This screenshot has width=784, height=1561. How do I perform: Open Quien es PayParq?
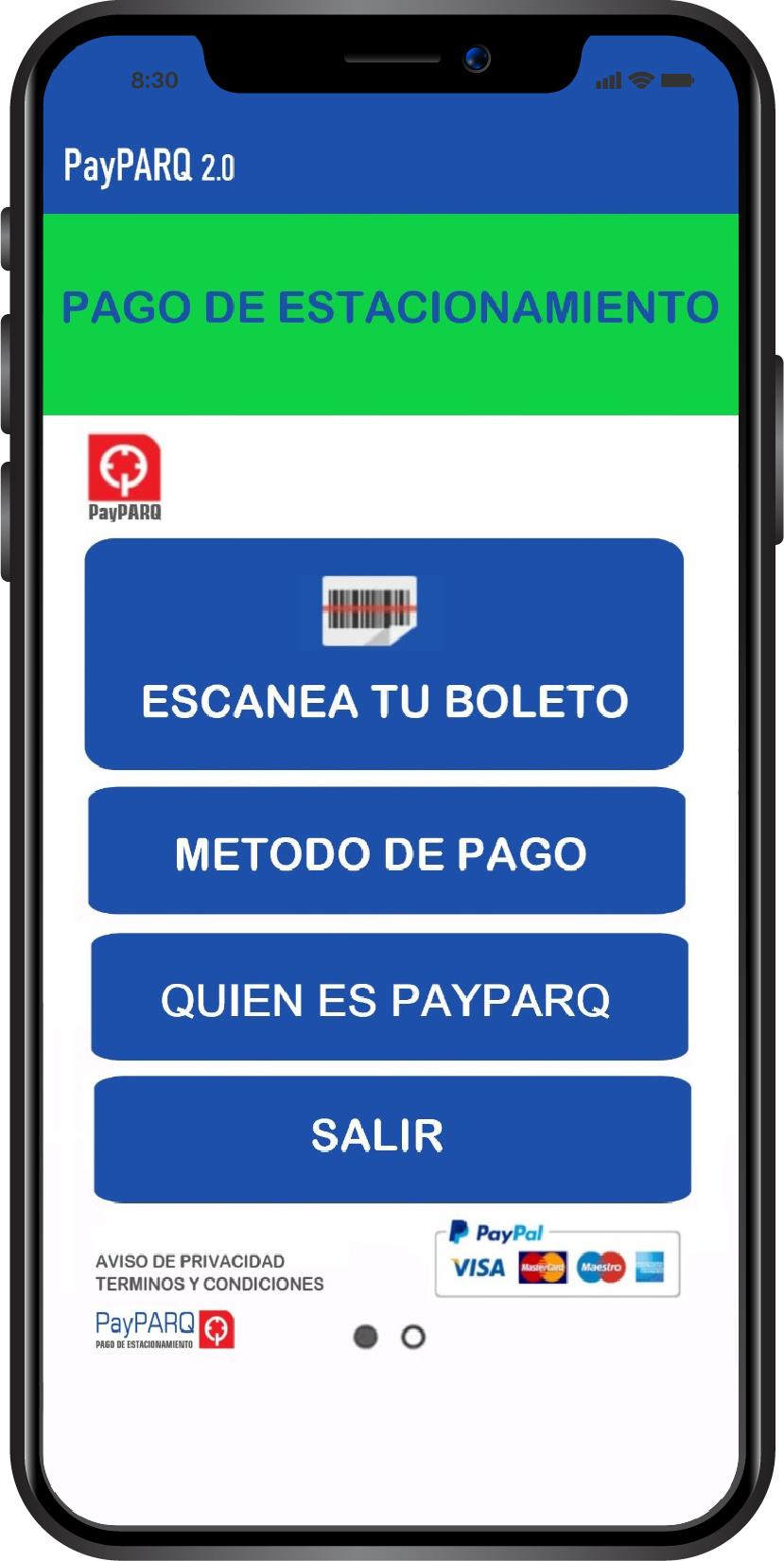(x=389, y=998)
